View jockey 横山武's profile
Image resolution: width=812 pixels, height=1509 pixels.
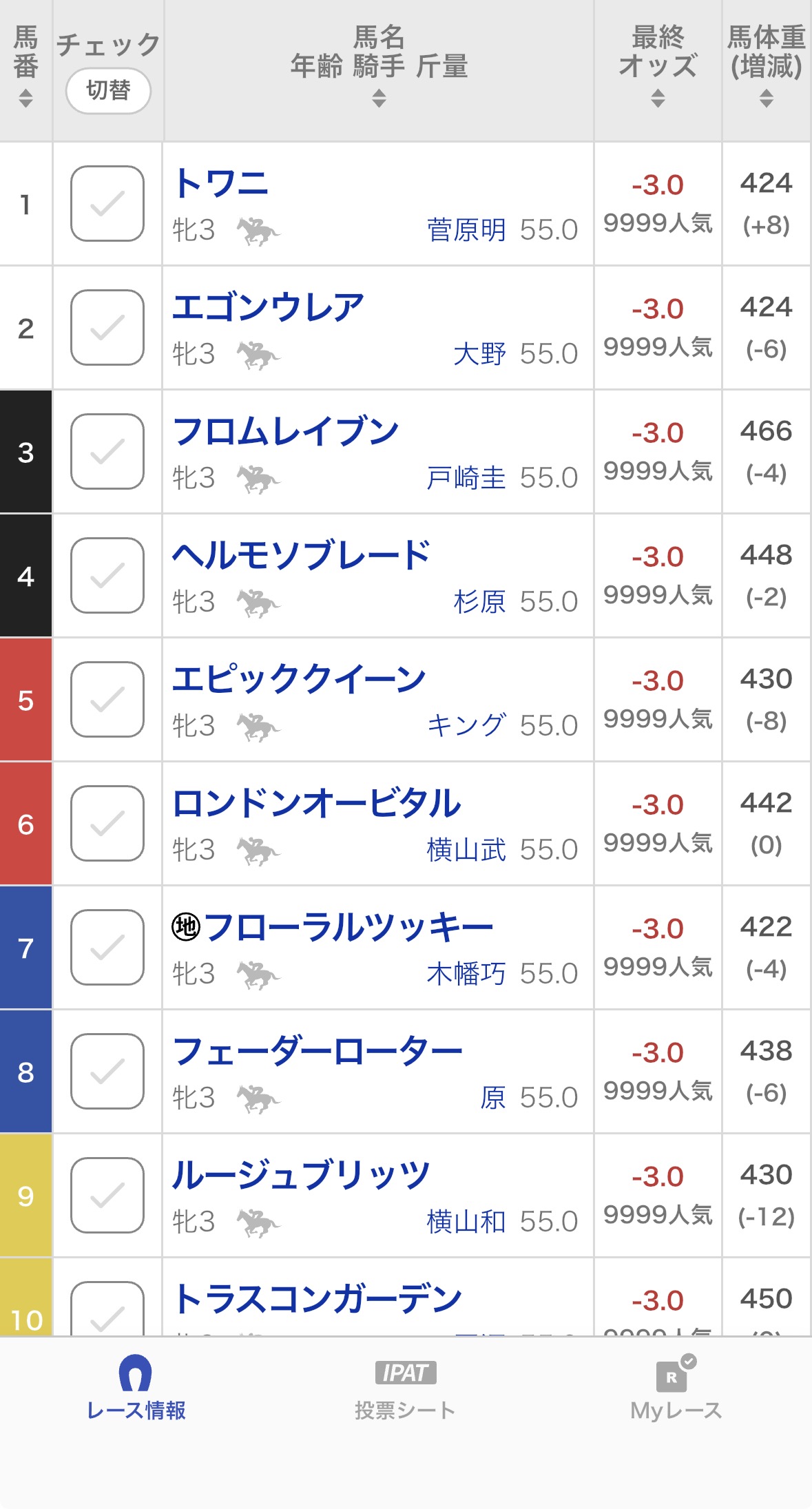466,850
